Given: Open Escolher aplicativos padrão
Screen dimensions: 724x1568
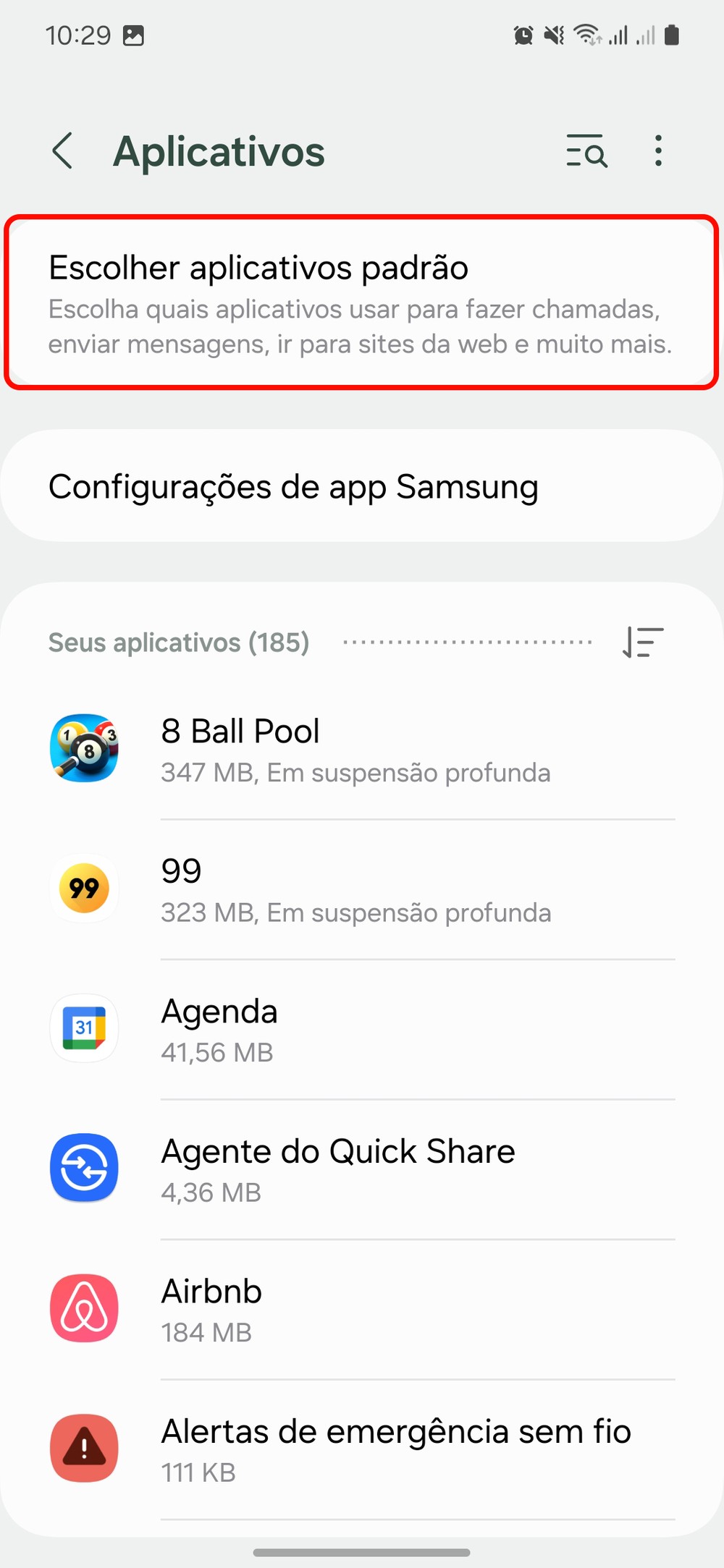Looking at the screenshot, I should [361, 303].
